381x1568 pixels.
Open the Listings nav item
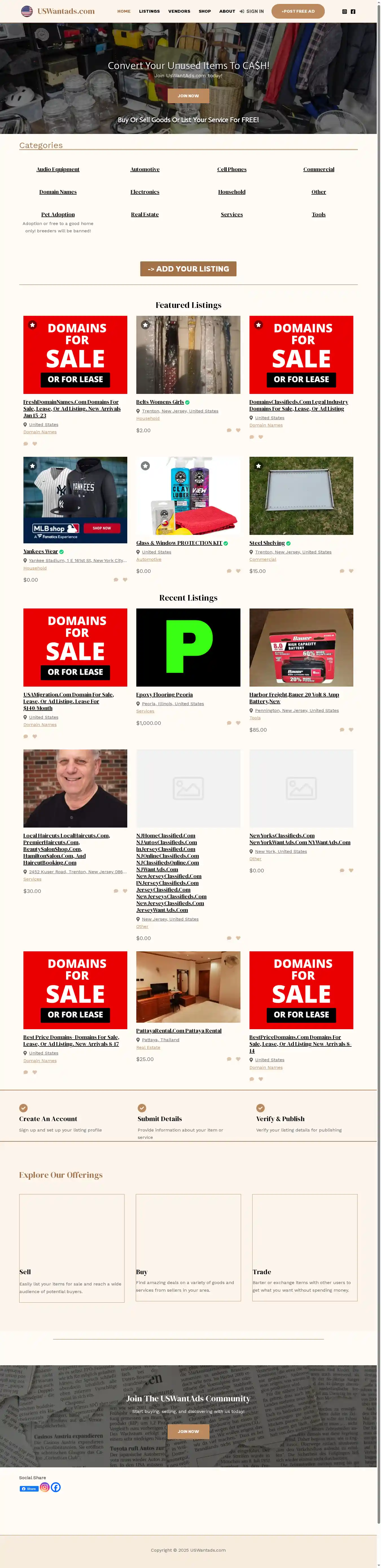point(149,11)
